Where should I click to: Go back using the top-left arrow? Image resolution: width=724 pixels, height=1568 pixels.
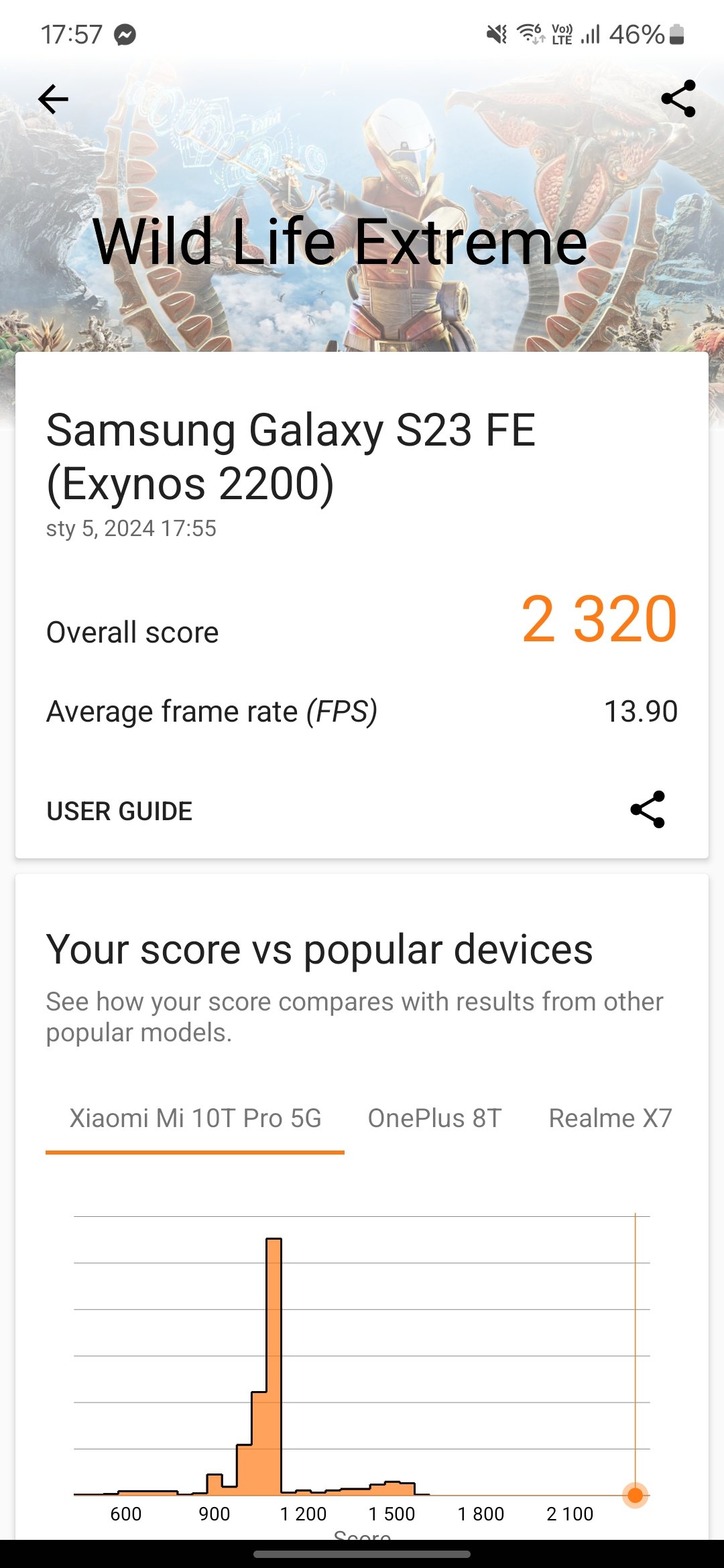pyautogui.click(x=53, y=99)
